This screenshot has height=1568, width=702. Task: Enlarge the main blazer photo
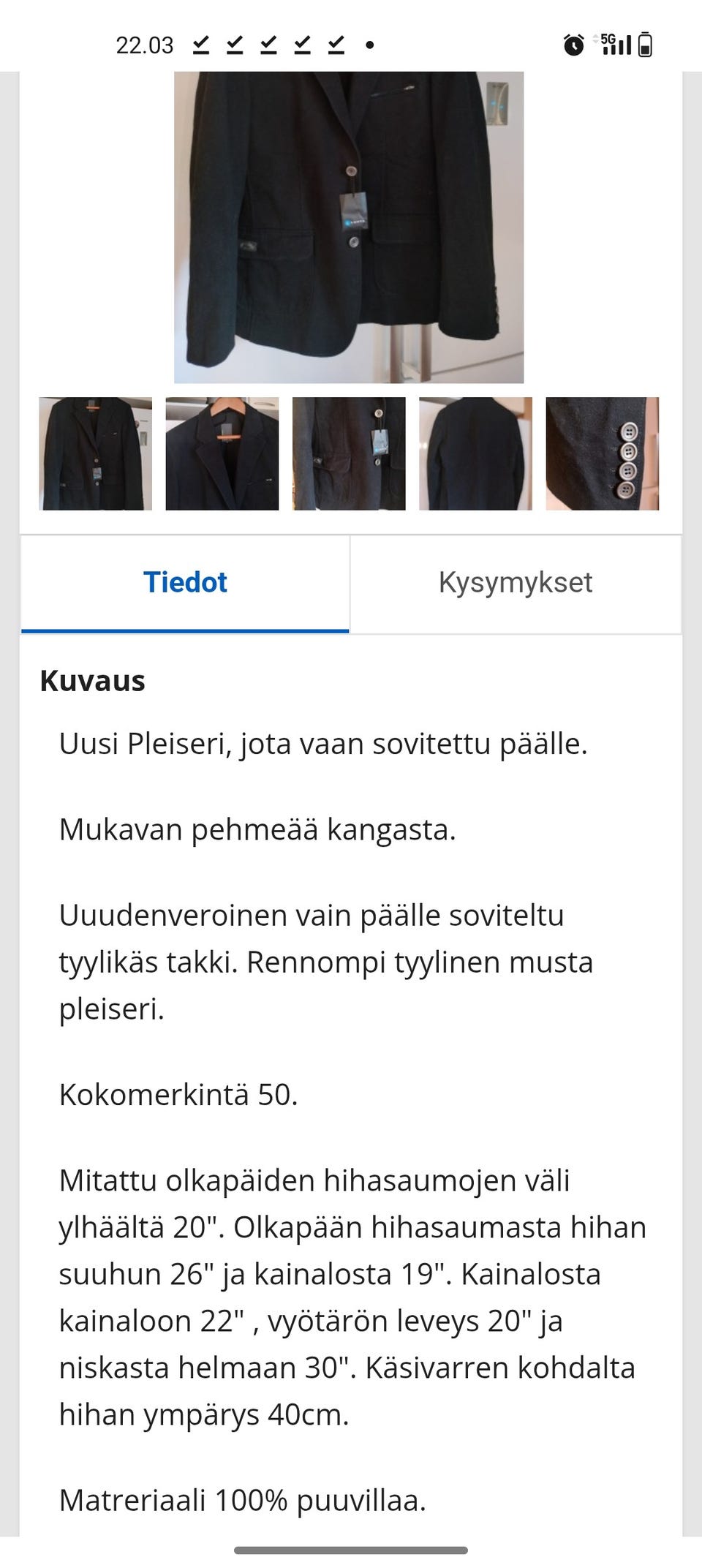[348, 227]
